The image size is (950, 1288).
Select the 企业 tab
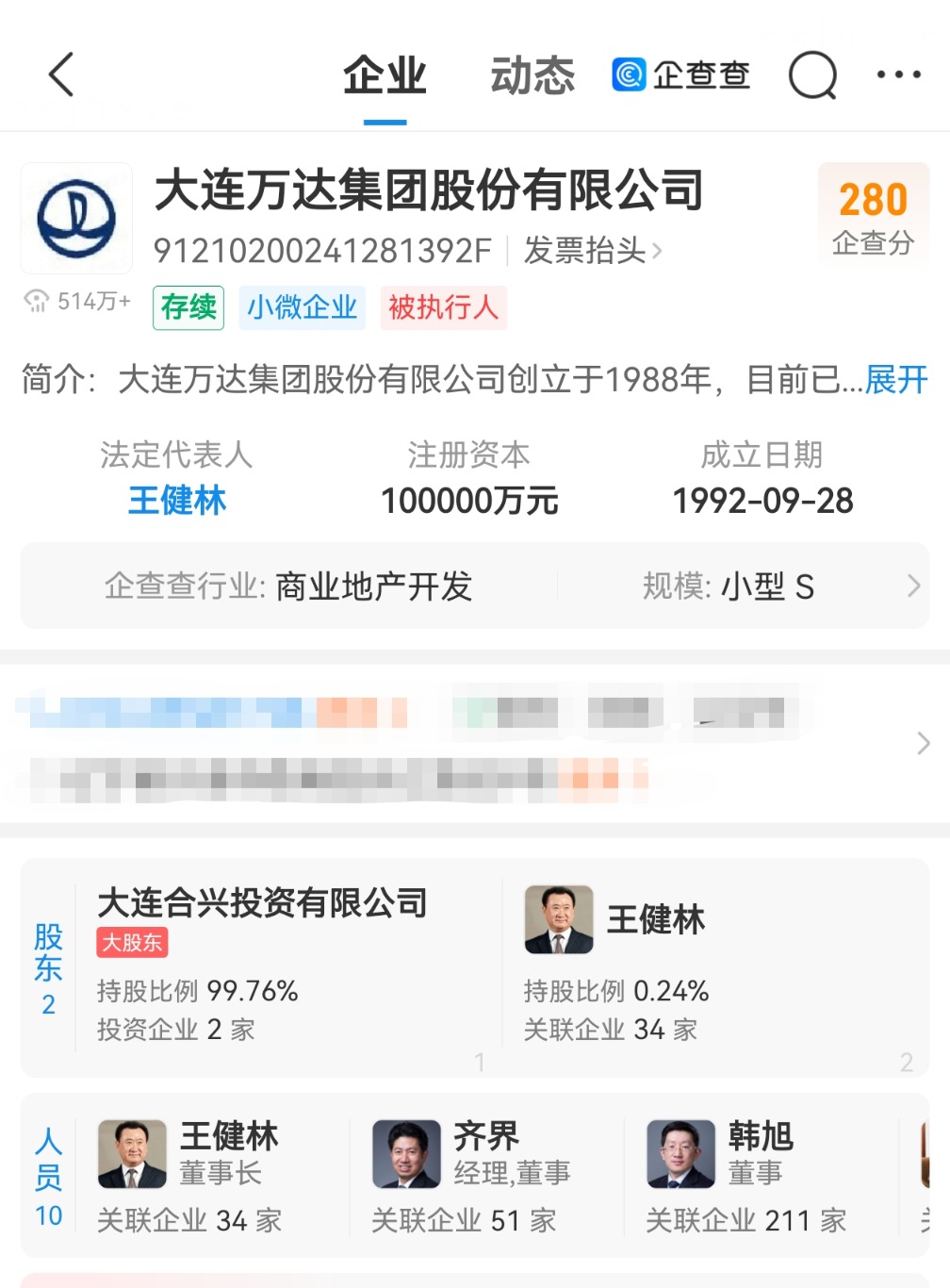(x=385, y=75)
